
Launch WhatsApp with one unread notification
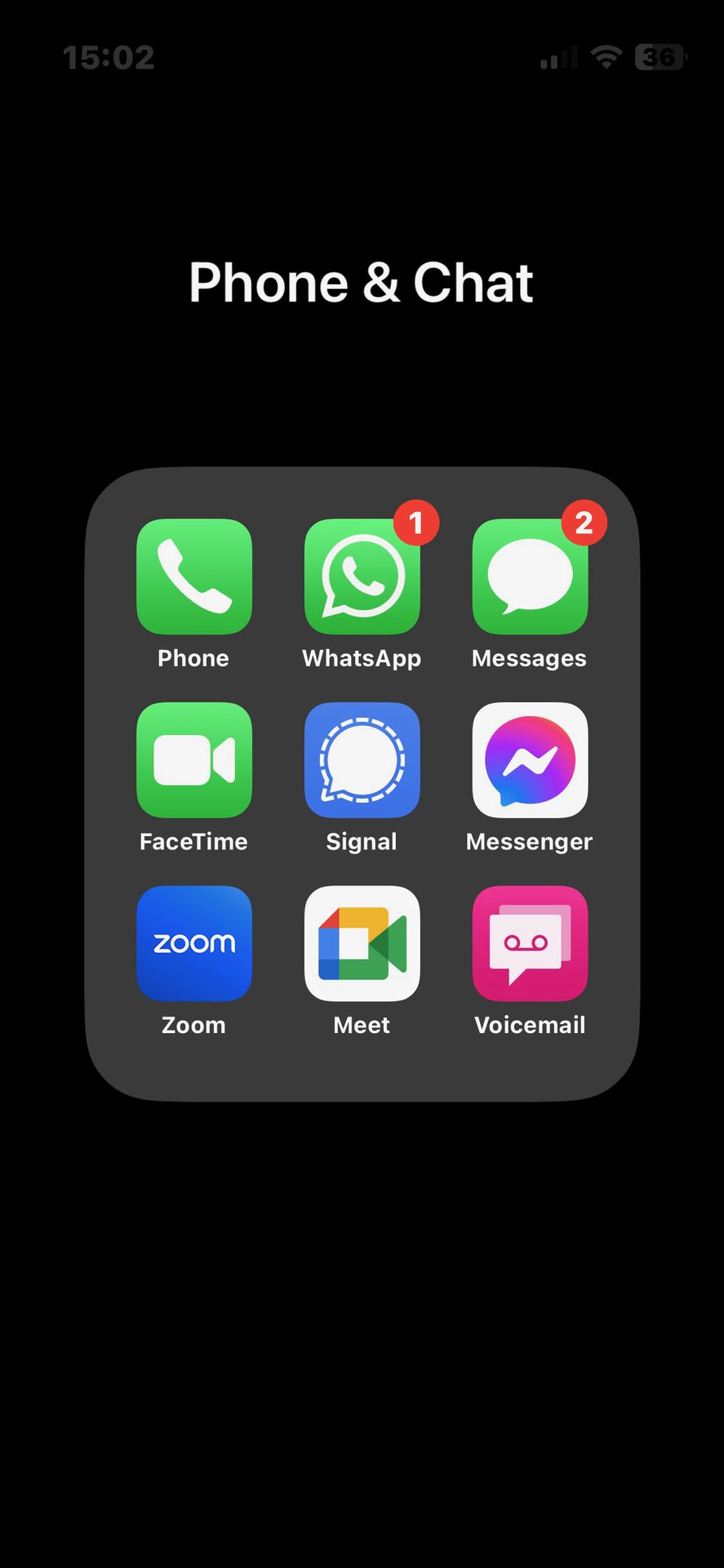pos(362,577)
